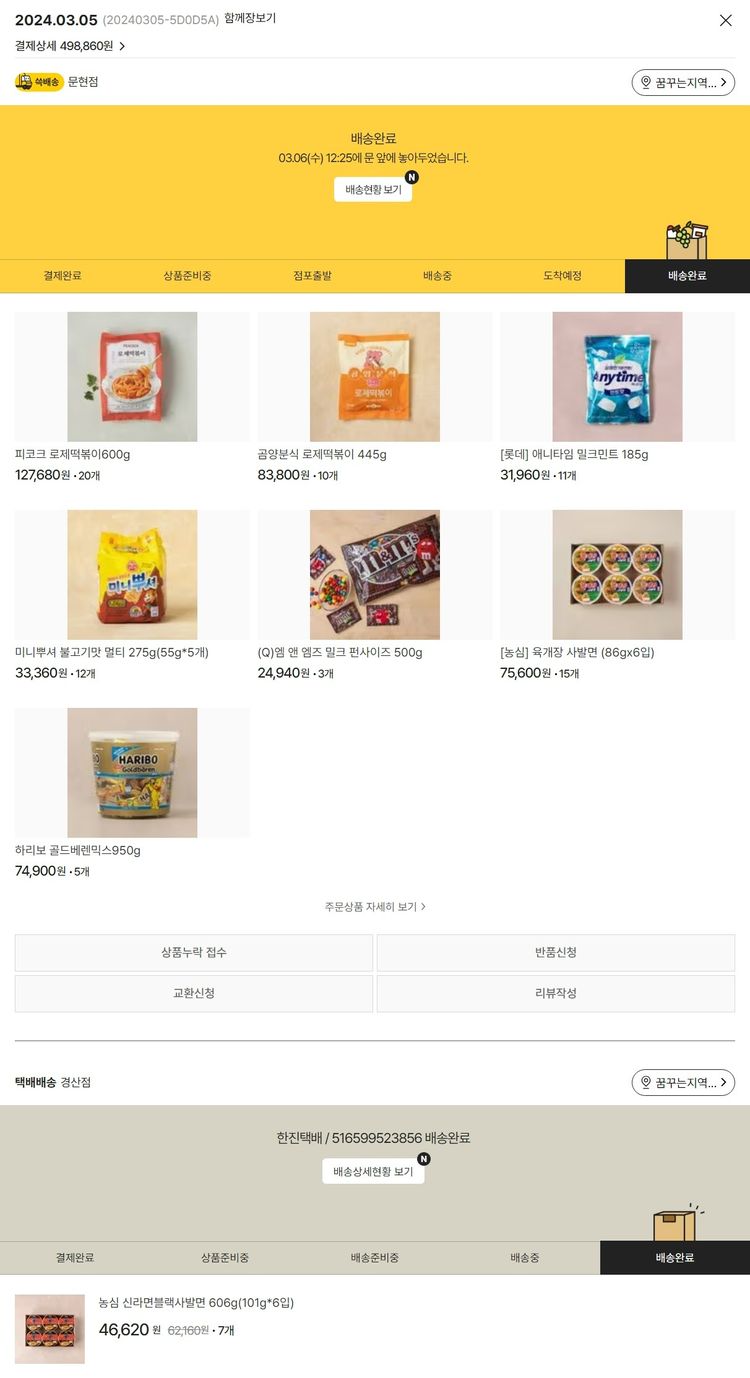Open the 꿈꾸는지역 location chip beside 경산점
750x1378 pixels.
pyautogui.click(x=683, y=1082)
